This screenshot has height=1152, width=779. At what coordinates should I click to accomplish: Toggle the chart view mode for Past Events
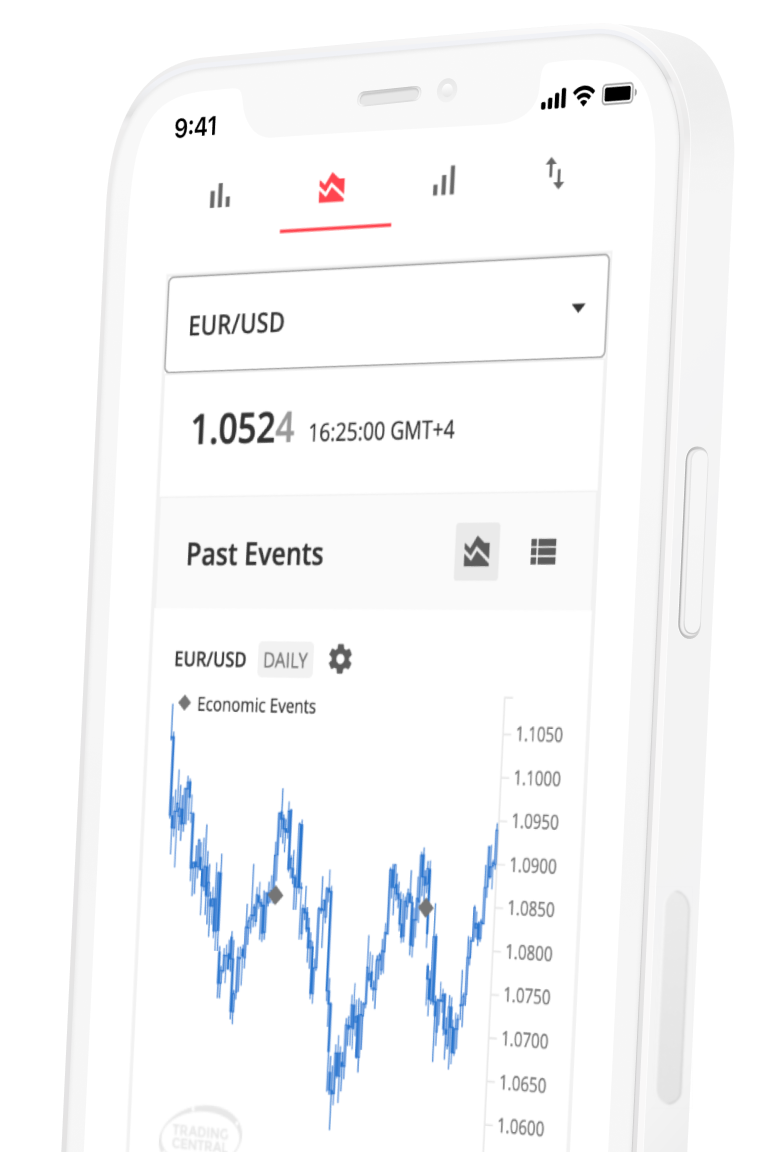coord(477,551)
